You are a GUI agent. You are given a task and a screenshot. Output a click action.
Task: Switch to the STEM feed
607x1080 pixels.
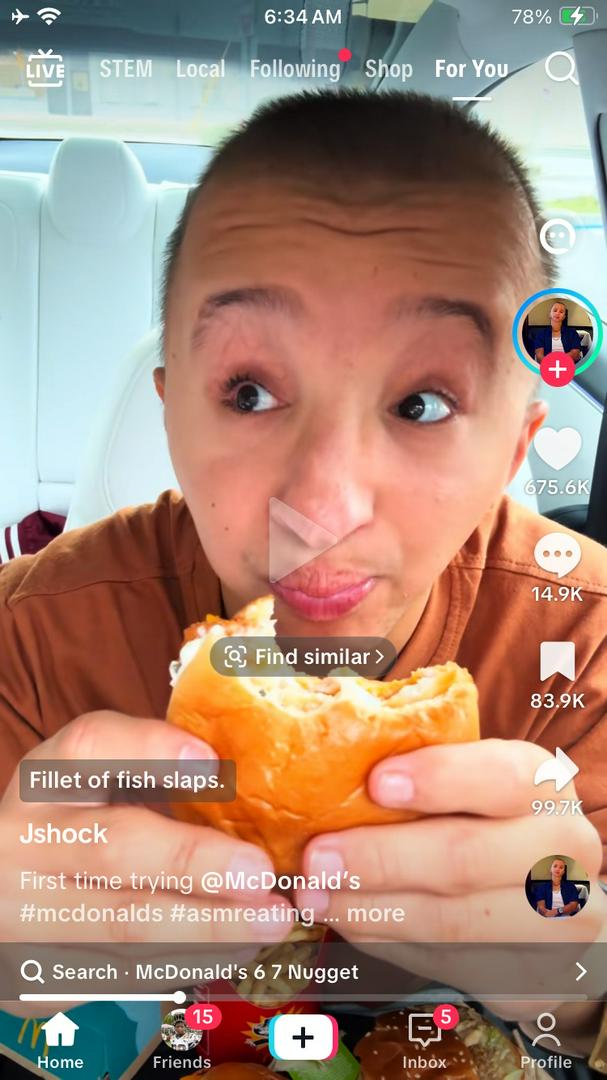pos(126,69)
